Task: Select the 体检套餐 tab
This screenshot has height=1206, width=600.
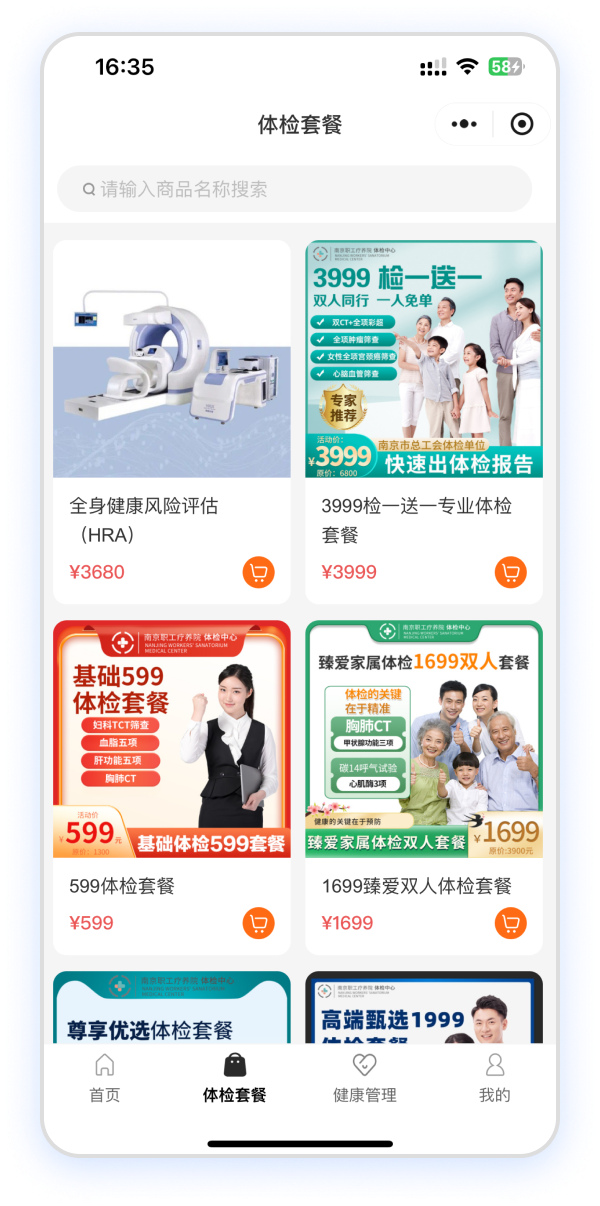Action: [234, 1078]
